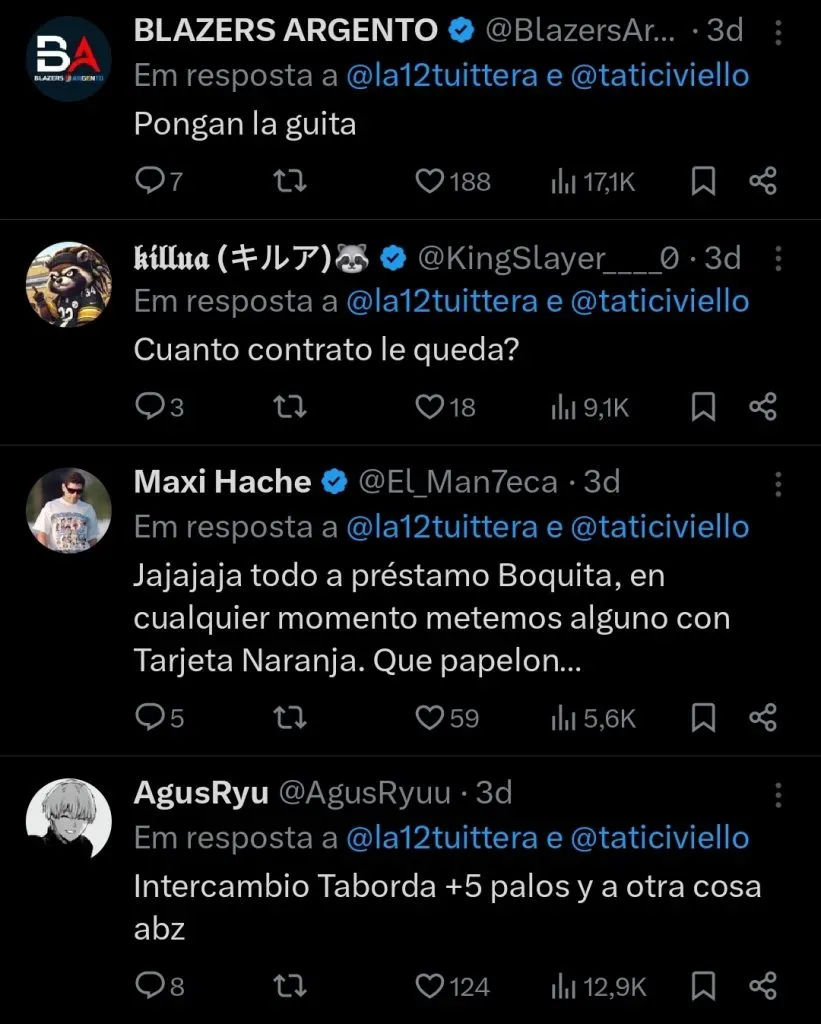
Task: Share Maxi Hache's tweet
Action: [x=763, y=717]
